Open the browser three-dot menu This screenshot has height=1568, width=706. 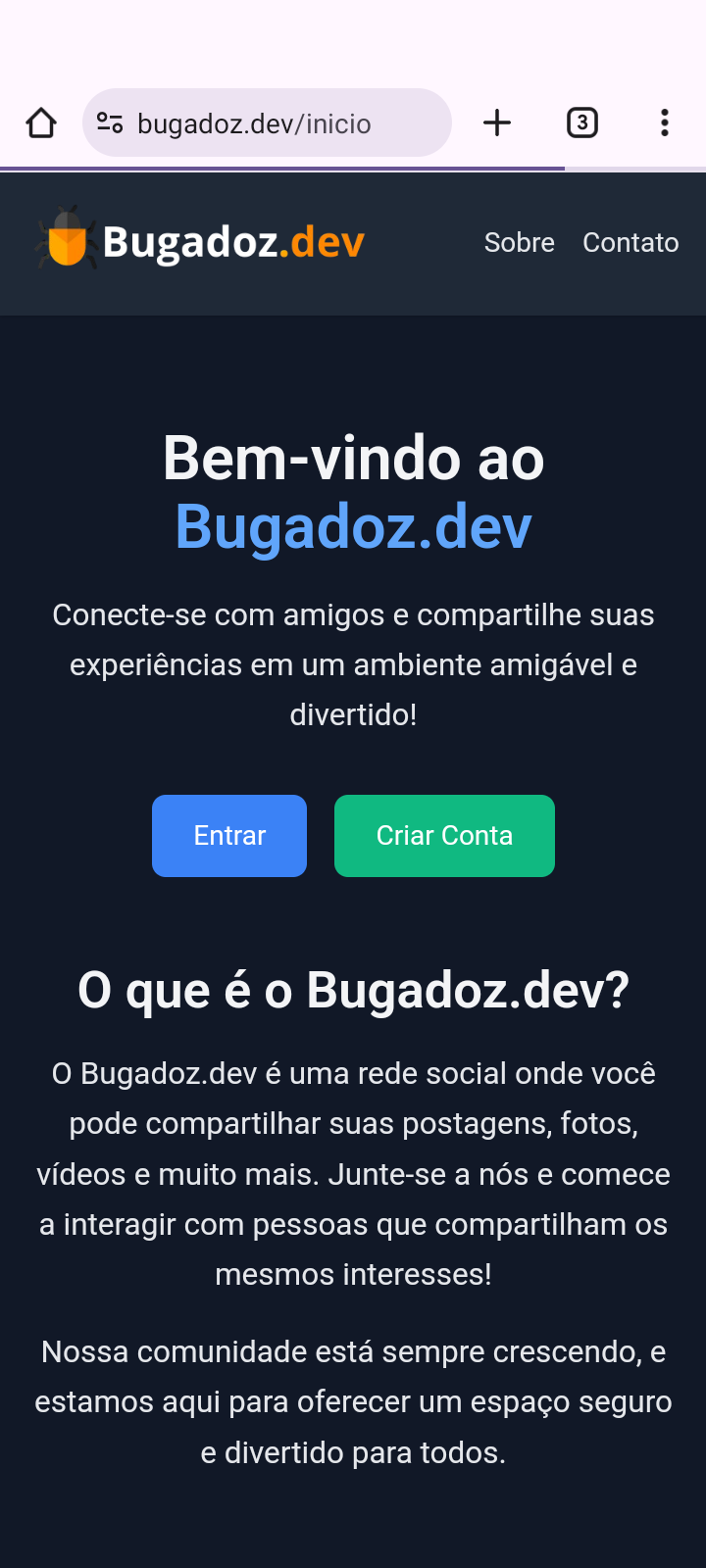coord(665,122)
